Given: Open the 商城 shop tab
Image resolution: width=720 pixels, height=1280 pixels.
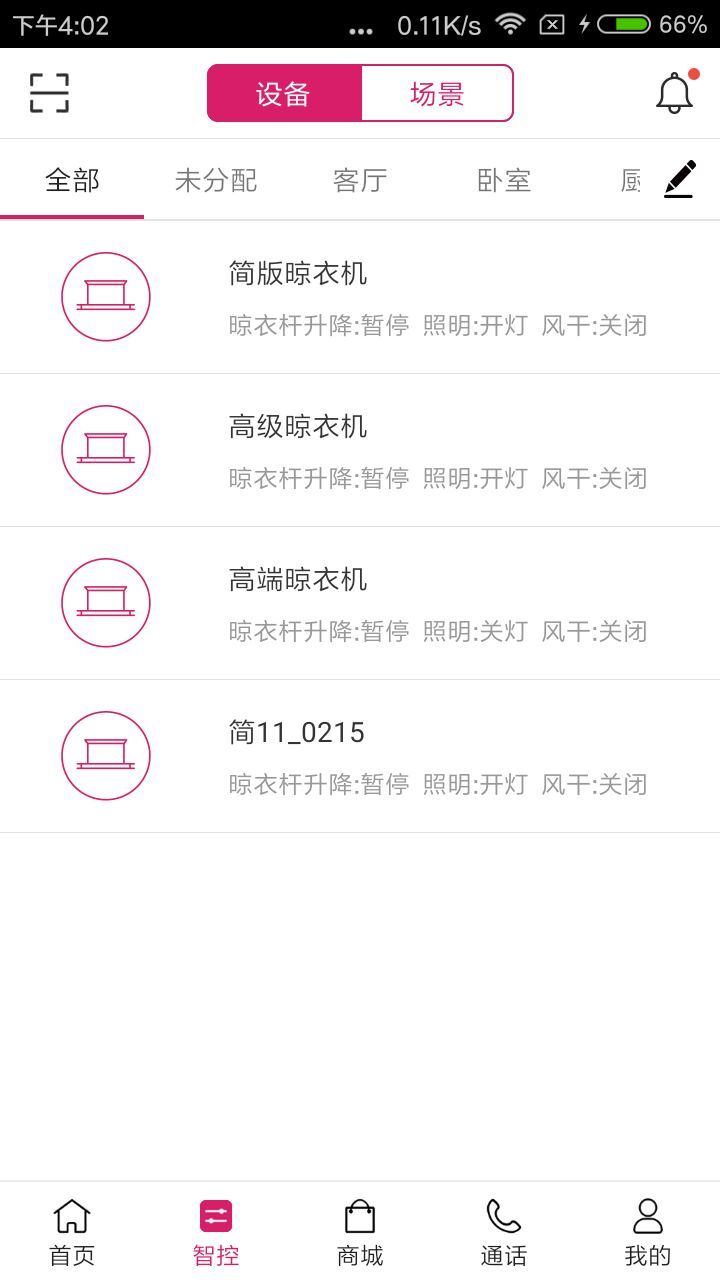Looking at the screenshot, I should pos(360,1232).
